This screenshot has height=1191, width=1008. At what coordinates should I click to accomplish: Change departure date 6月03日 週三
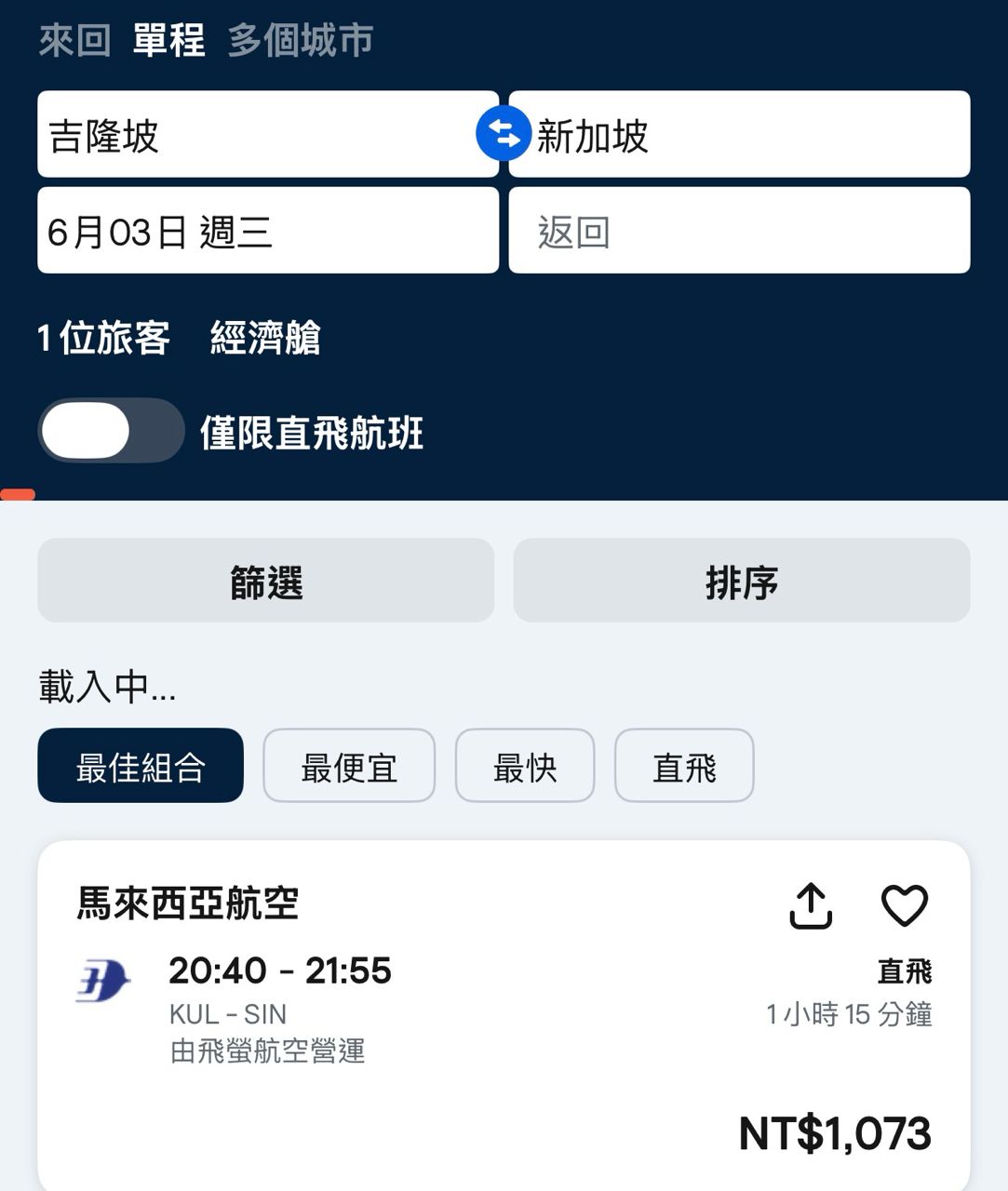(267, 231)
